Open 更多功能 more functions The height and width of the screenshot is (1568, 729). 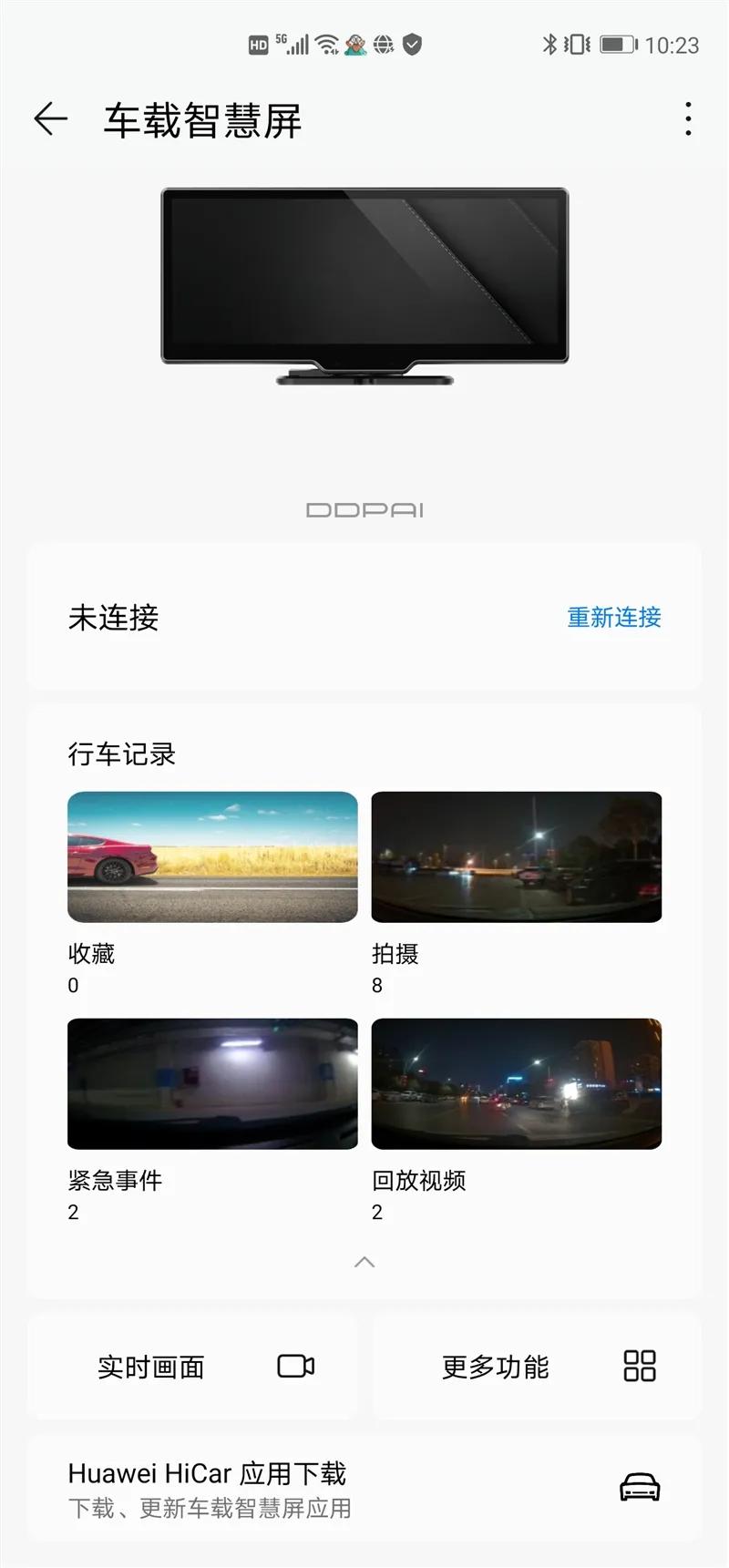pyautogui.click(x=538, y=1366)
